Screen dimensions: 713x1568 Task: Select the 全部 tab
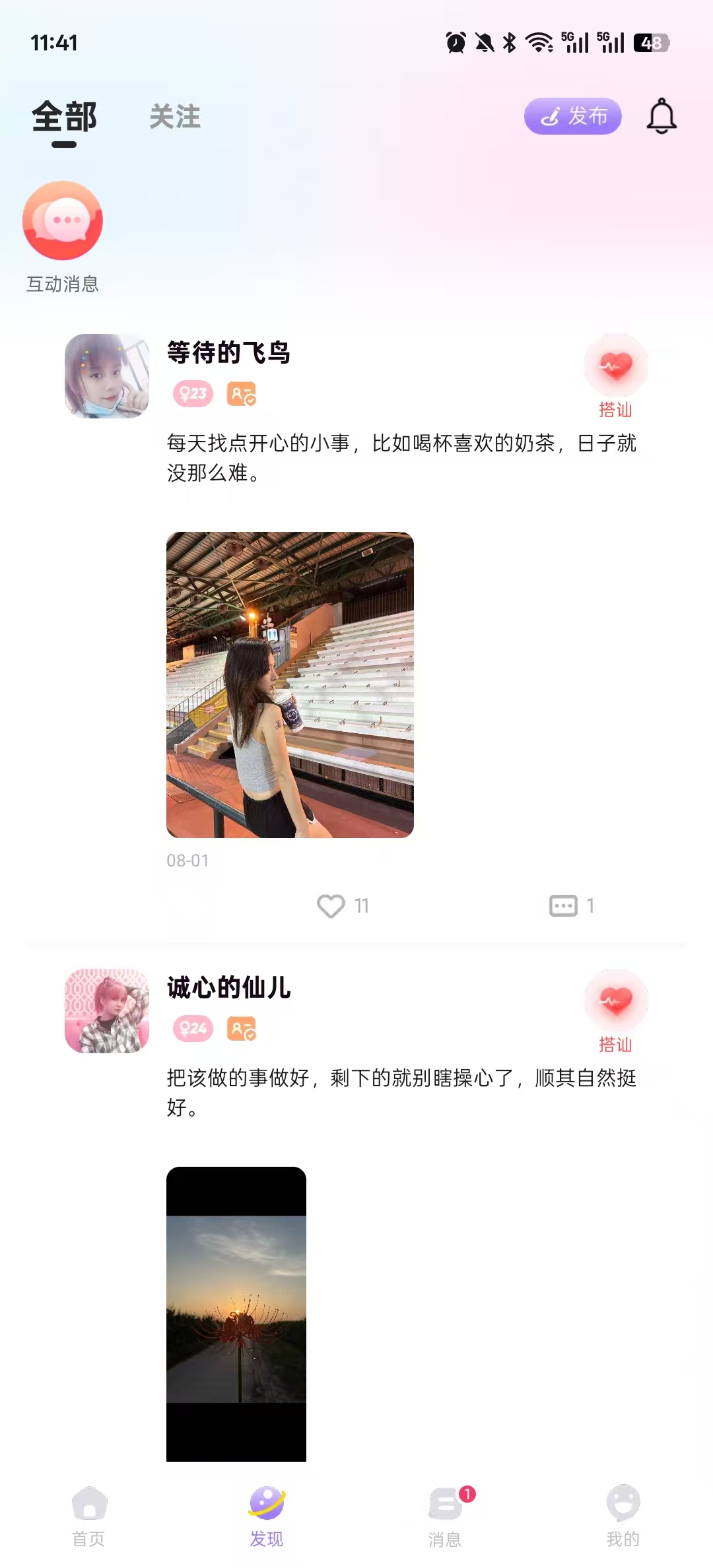click(64, 117)
